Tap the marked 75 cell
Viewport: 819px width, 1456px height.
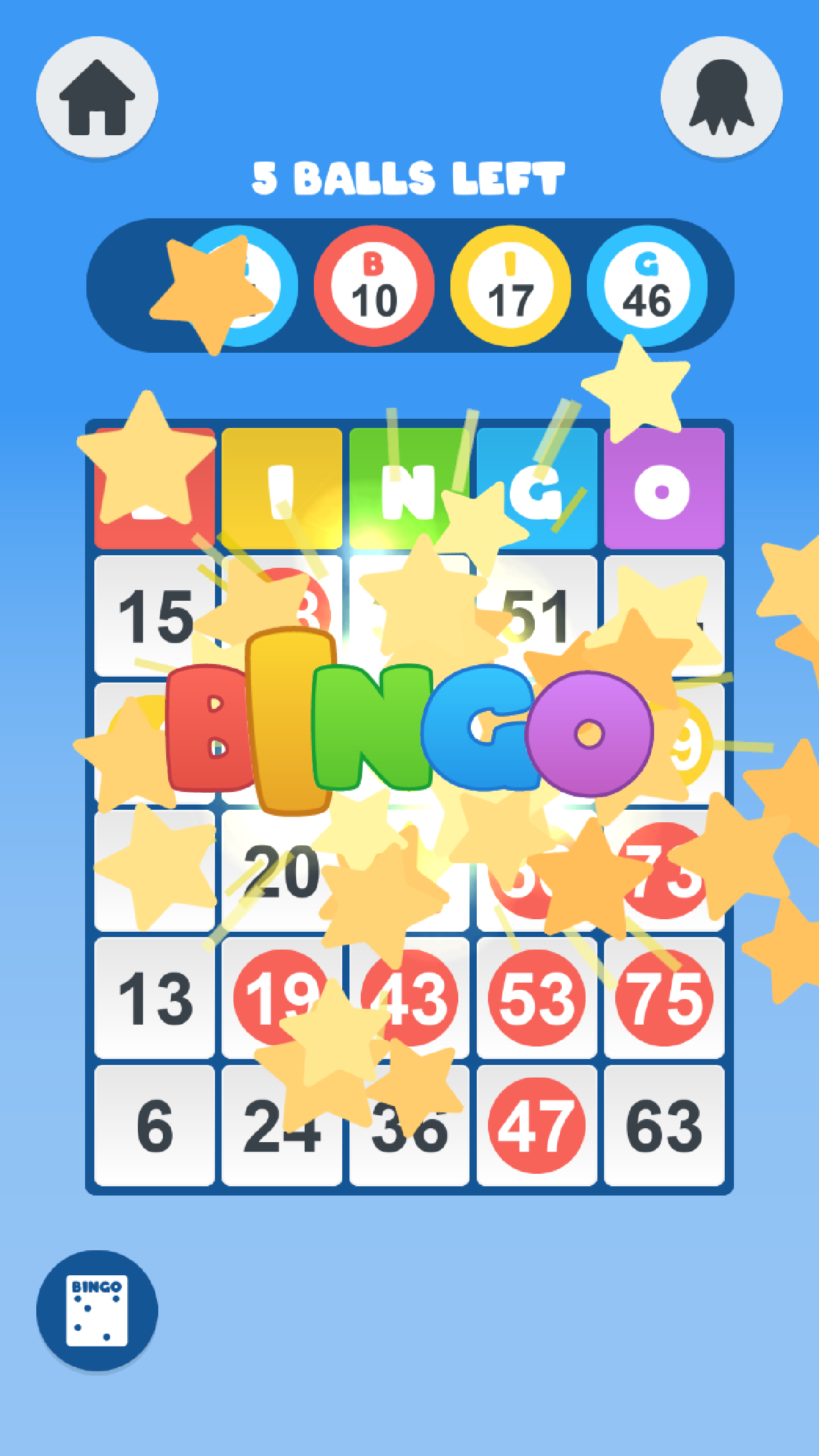coord(664,998)
